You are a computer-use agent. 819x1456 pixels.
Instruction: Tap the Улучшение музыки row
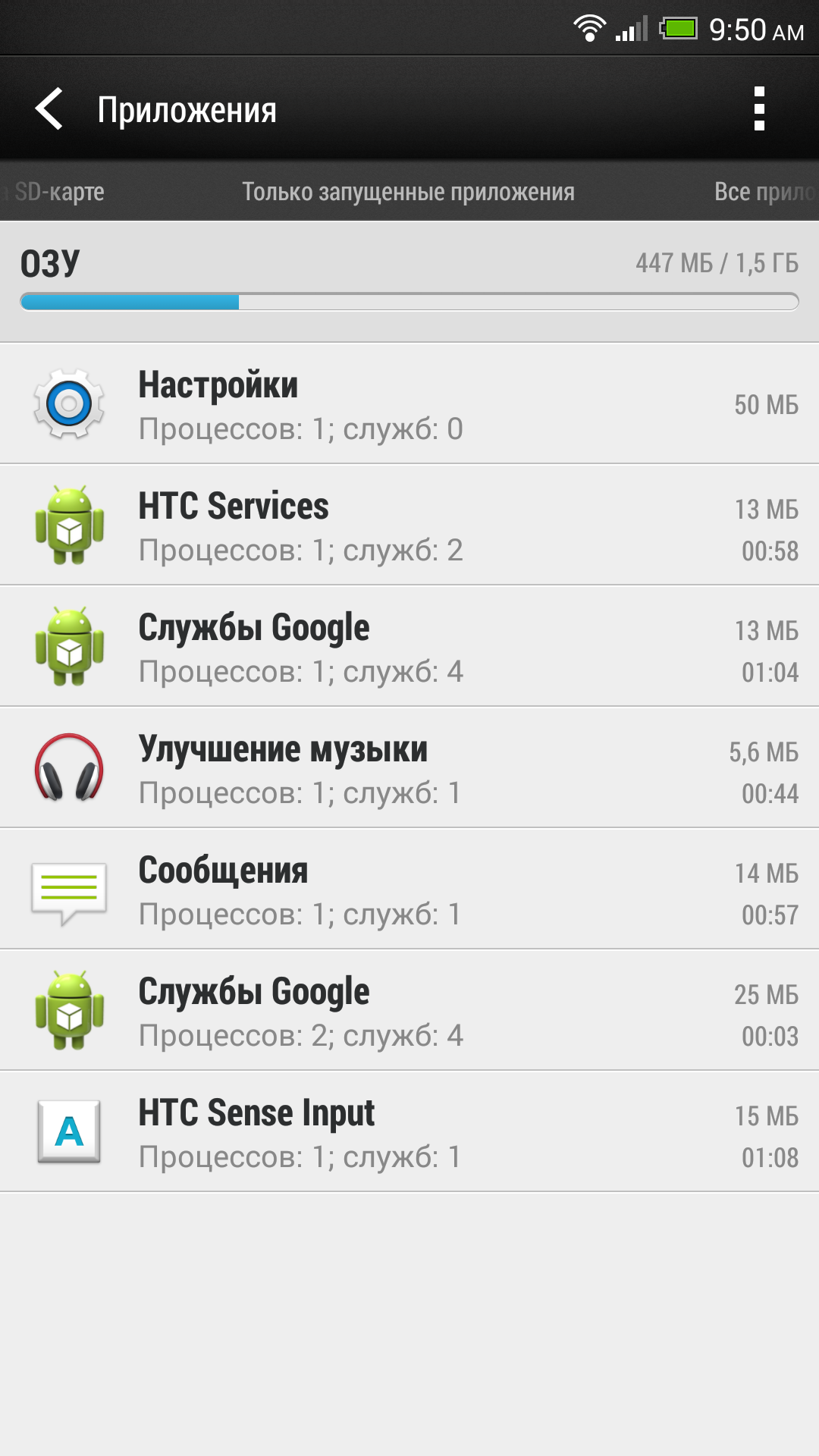pyautogui.click(x=409, y=768)
